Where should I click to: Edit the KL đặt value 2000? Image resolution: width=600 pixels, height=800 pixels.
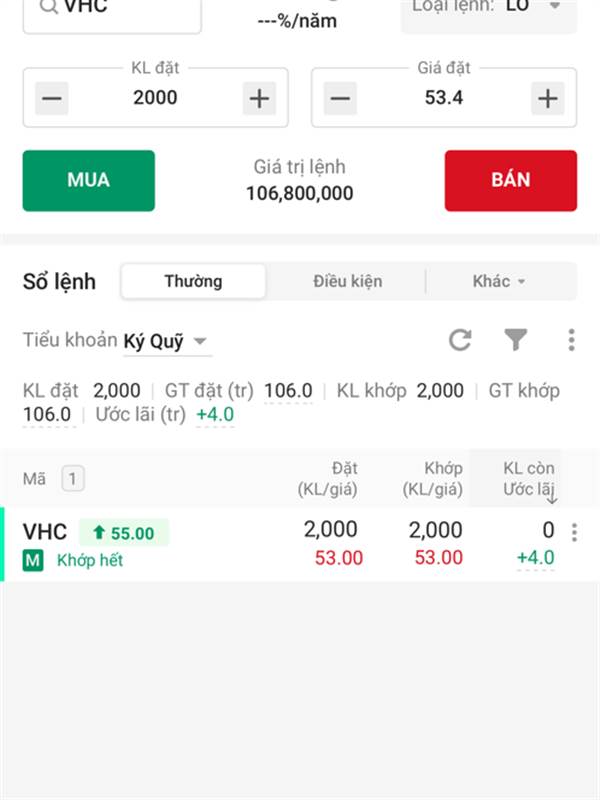pos(155,97)
